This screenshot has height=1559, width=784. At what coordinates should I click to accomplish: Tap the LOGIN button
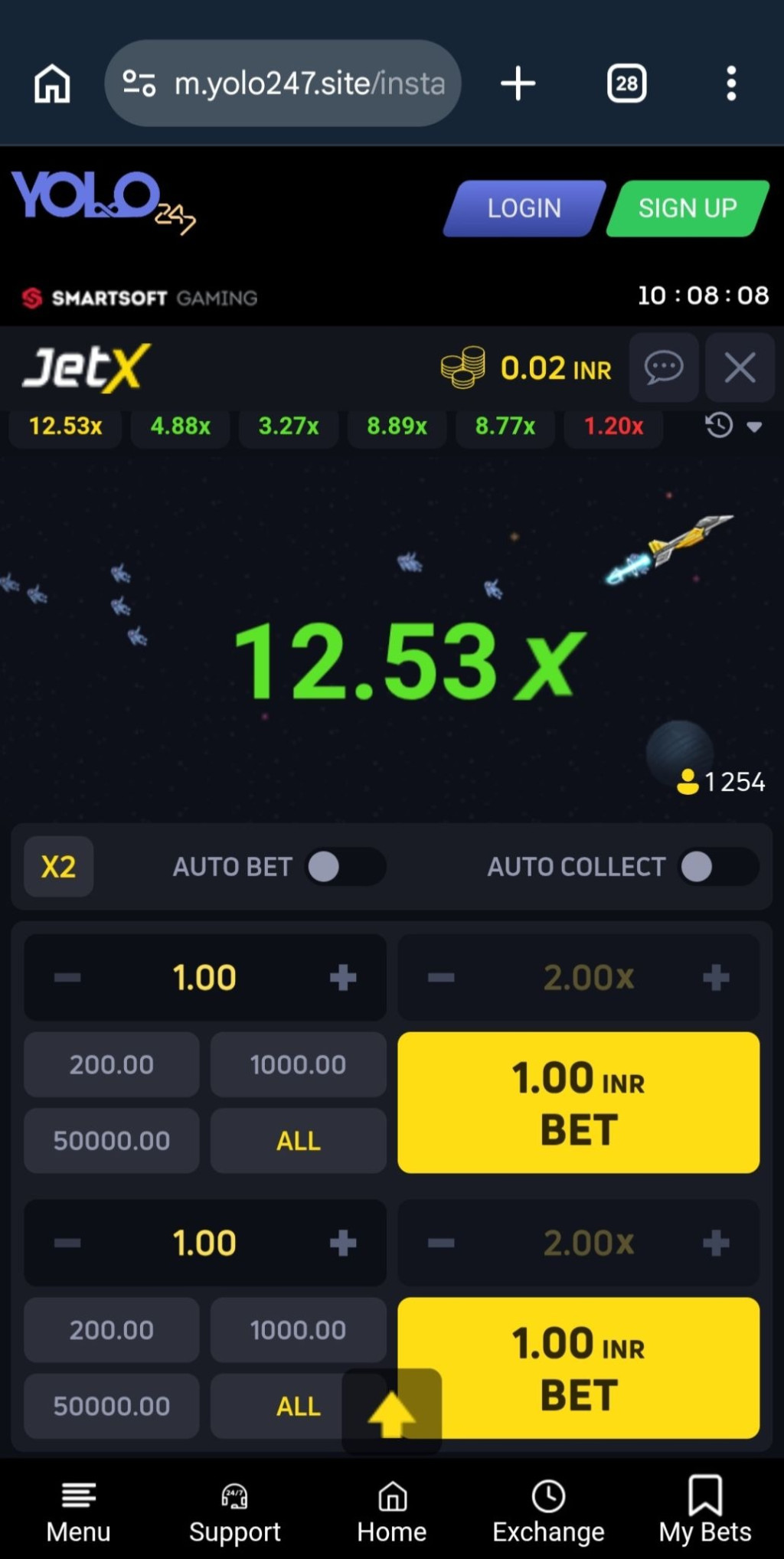point(524,208)
